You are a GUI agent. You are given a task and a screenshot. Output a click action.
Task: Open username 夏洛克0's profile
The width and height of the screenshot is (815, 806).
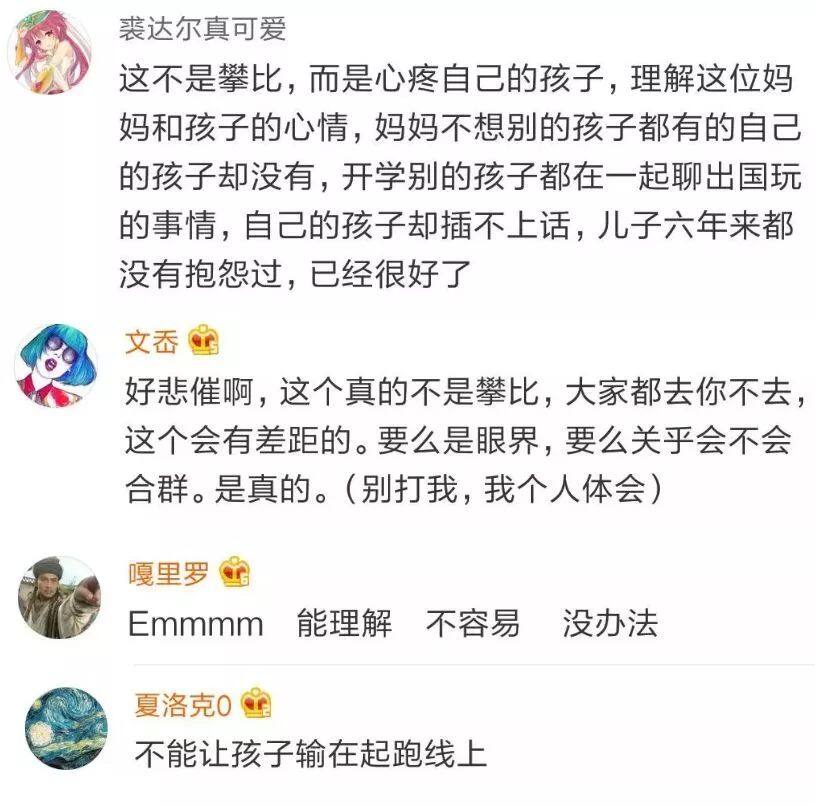click(183, 705)
